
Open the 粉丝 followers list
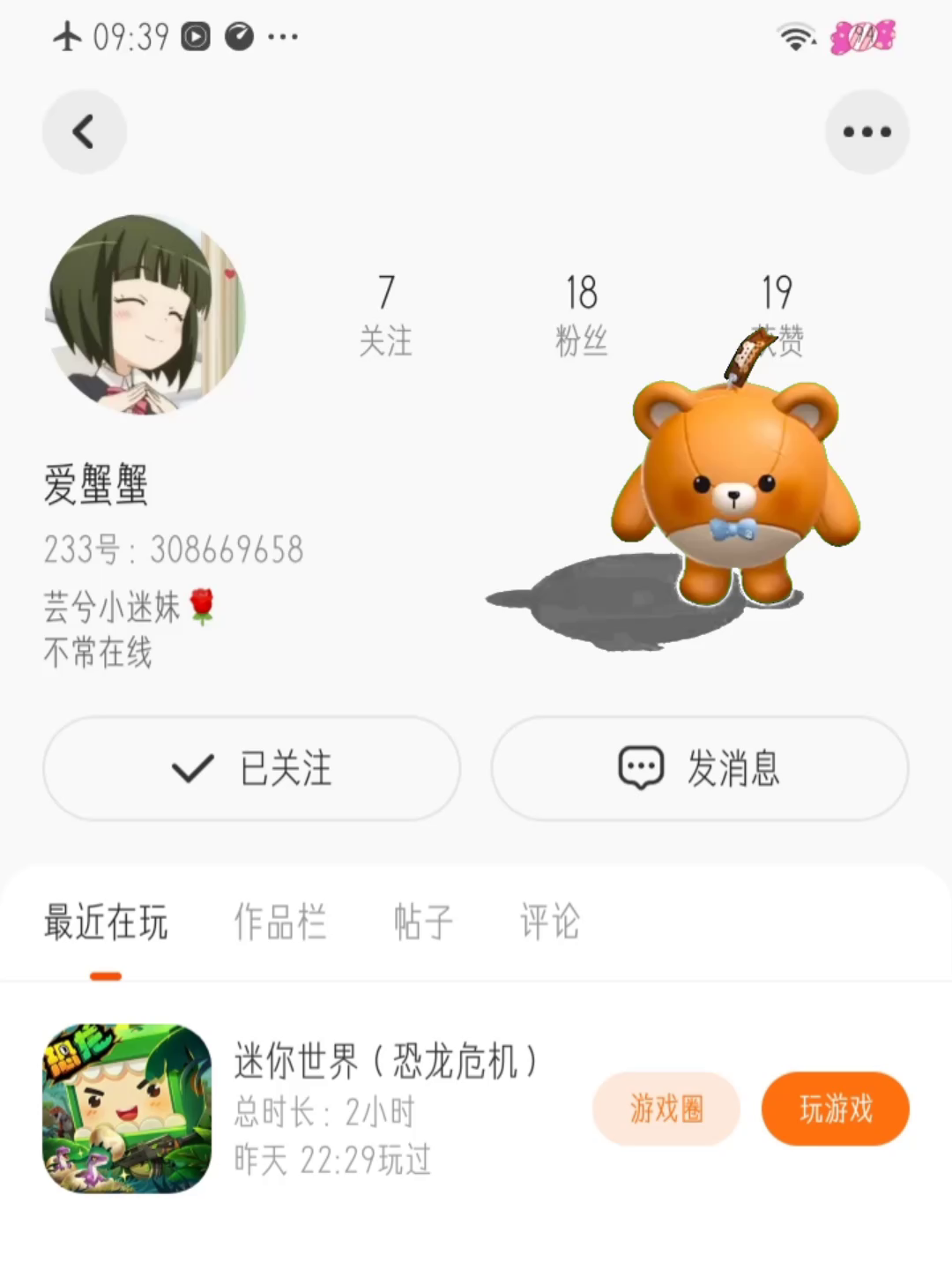click(x=581, y=315)
